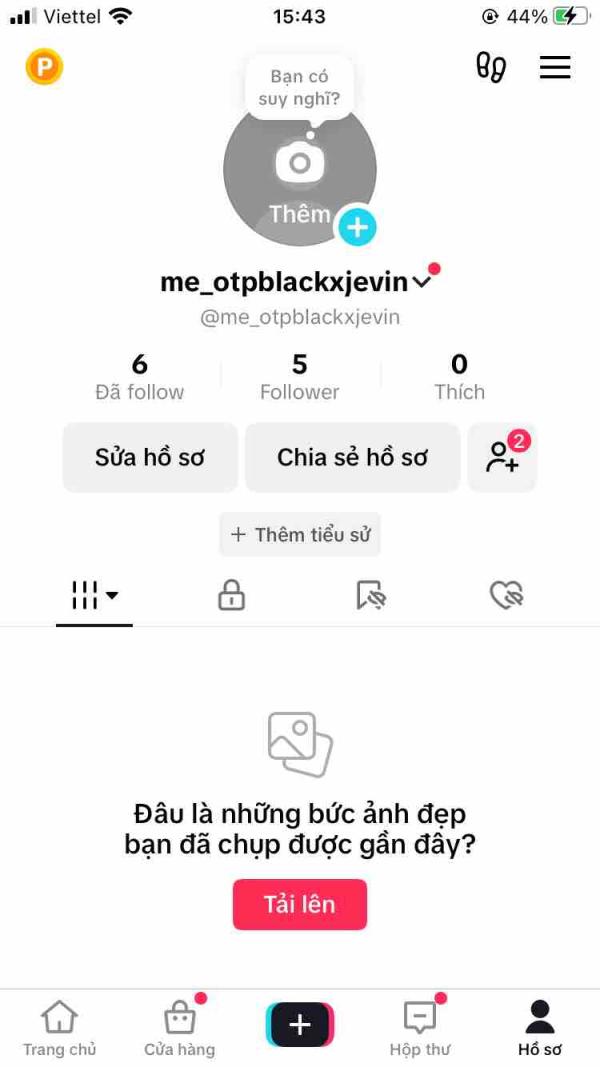The width and height of the screenshot is (600, 1067).
Task: Open the Hộp thư inbox tab
Action: tap(420, 1028)
